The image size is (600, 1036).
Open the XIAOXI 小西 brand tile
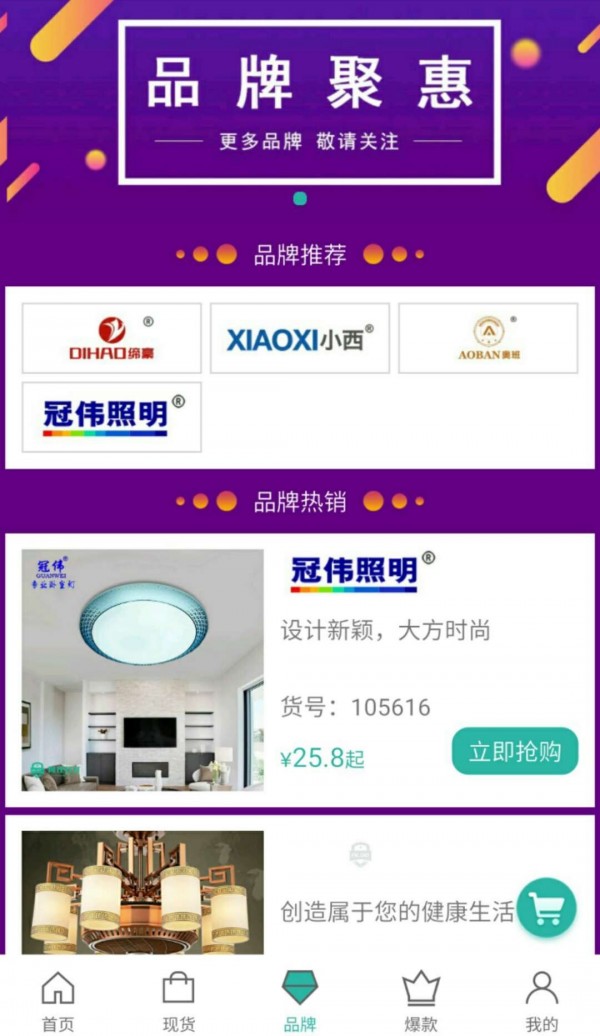300,338
